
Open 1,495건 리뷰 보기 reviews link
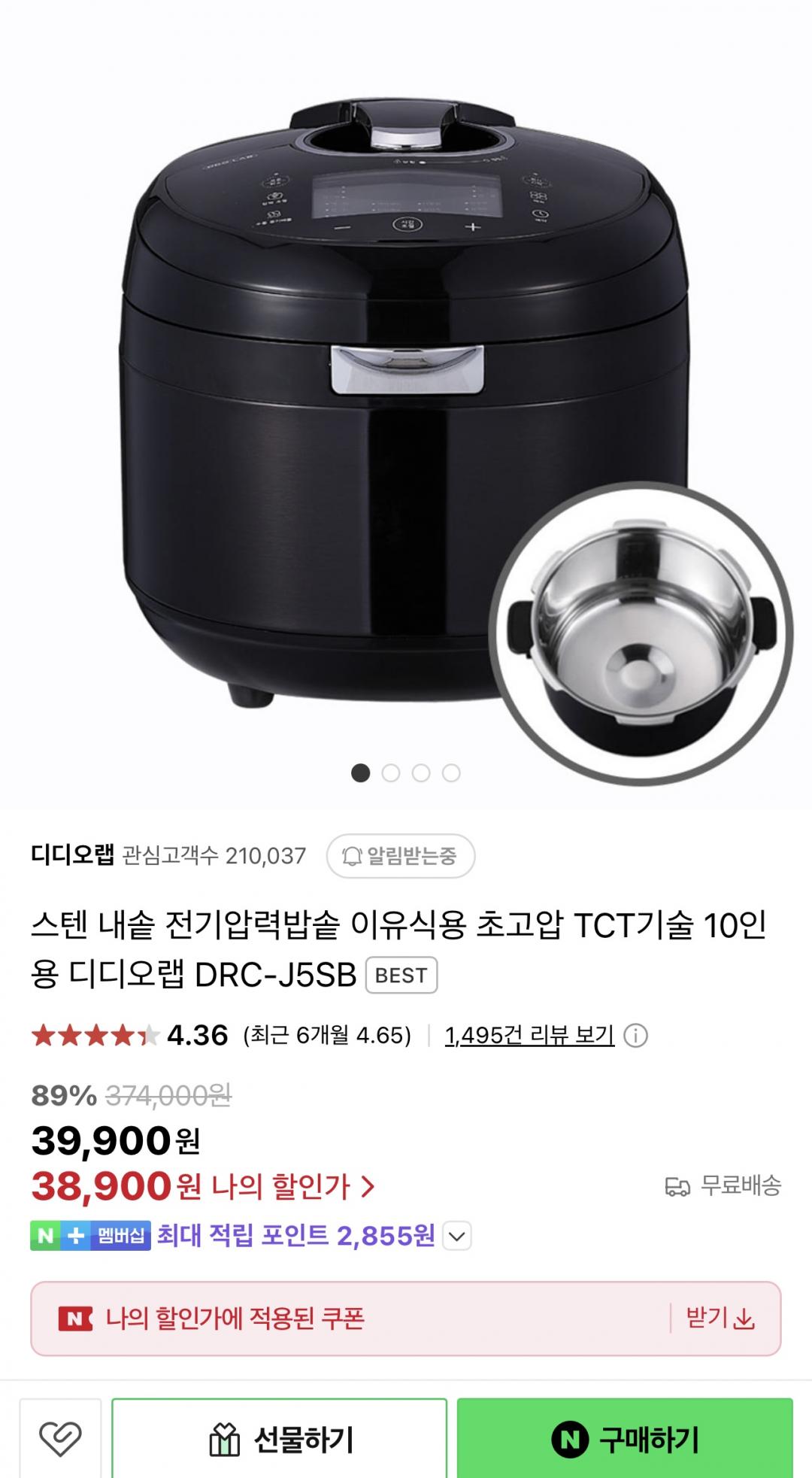click(x=529, y=1036)
